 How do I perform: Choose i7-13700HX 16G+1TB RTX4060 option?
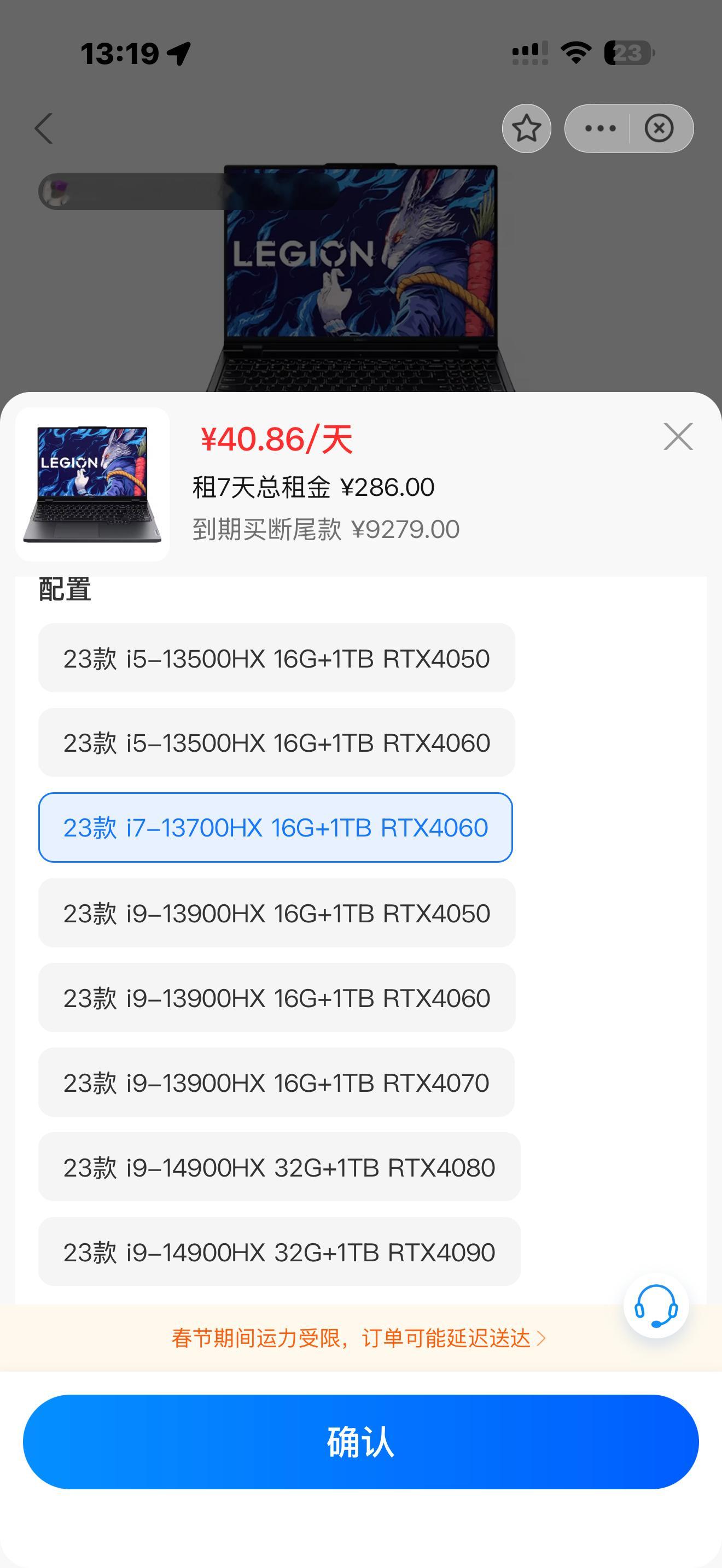coord(275,828)
